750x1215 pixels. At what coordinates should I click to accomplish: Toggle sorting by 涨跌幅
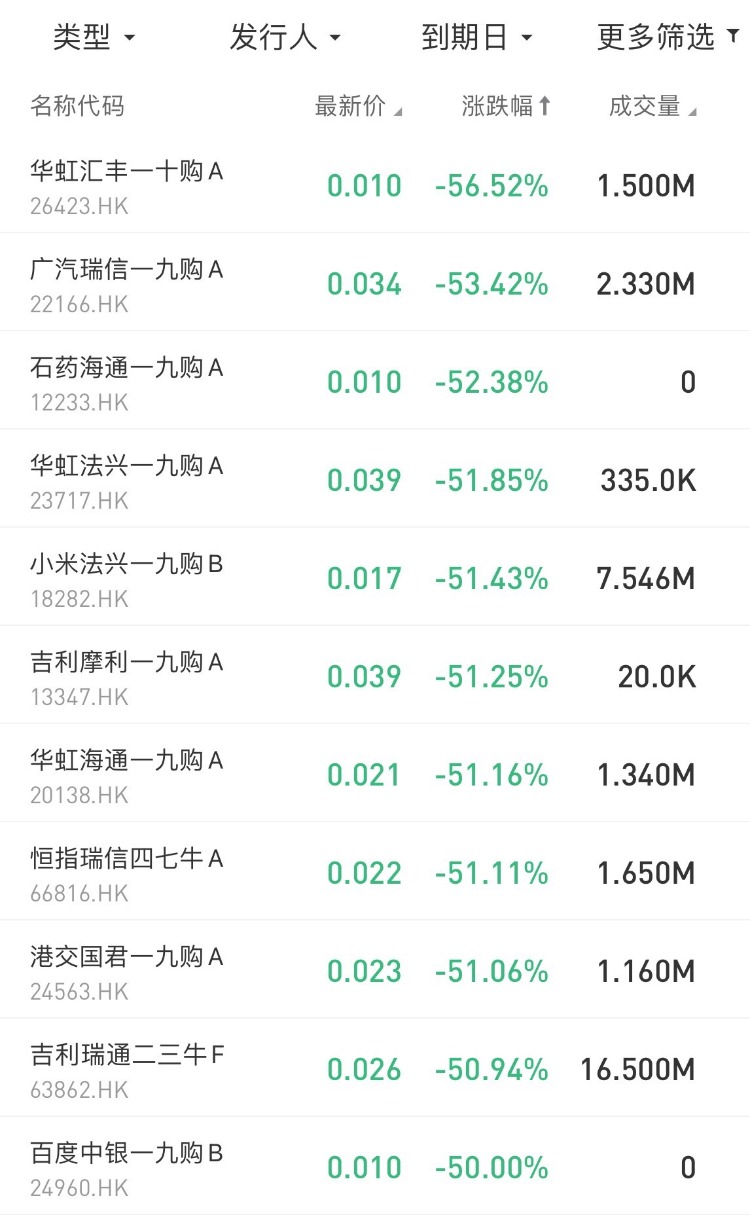[x=506, y=107]
